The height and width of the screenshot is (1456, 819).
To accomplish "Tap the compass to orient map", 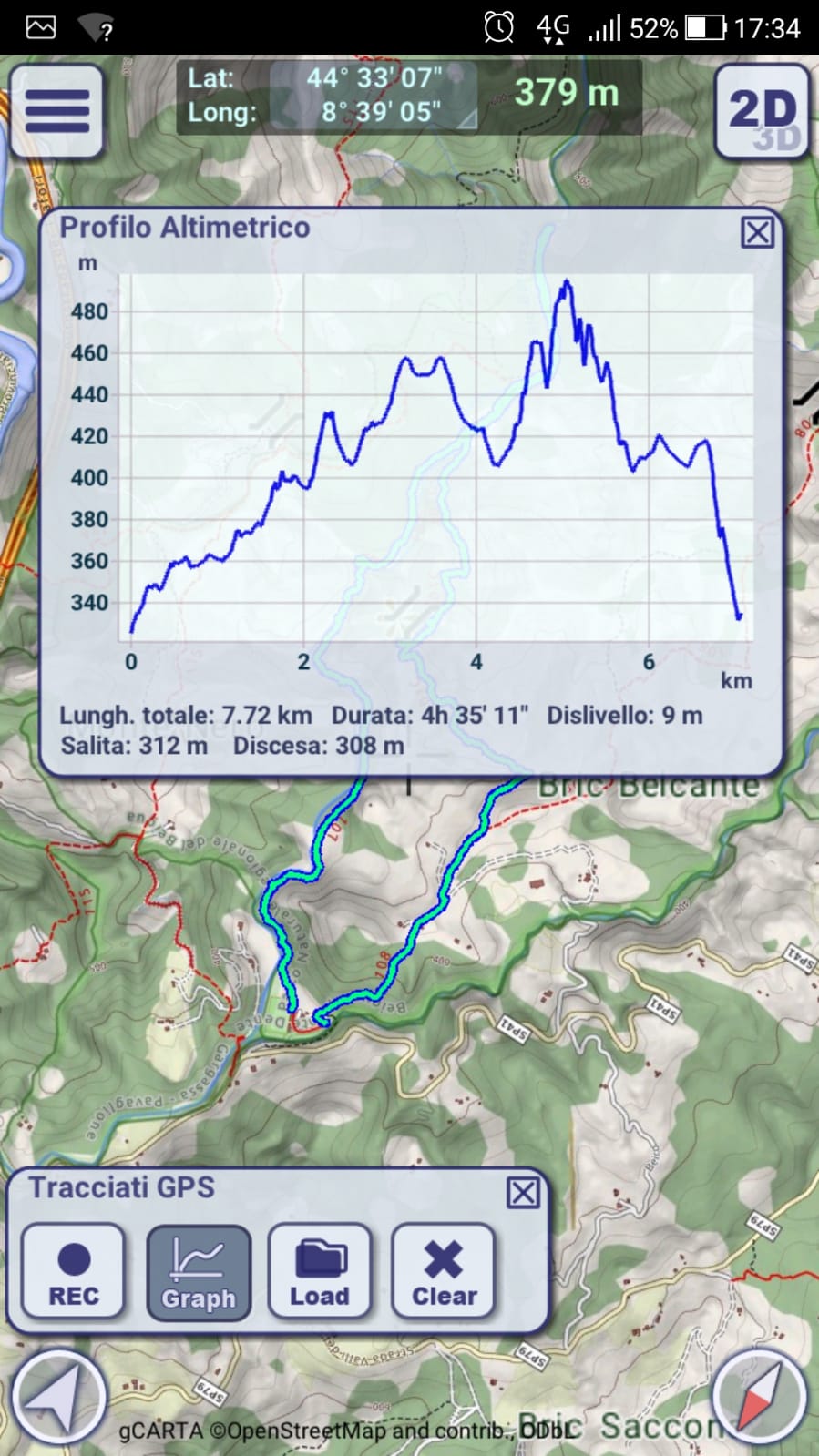I will (759, 1397).
